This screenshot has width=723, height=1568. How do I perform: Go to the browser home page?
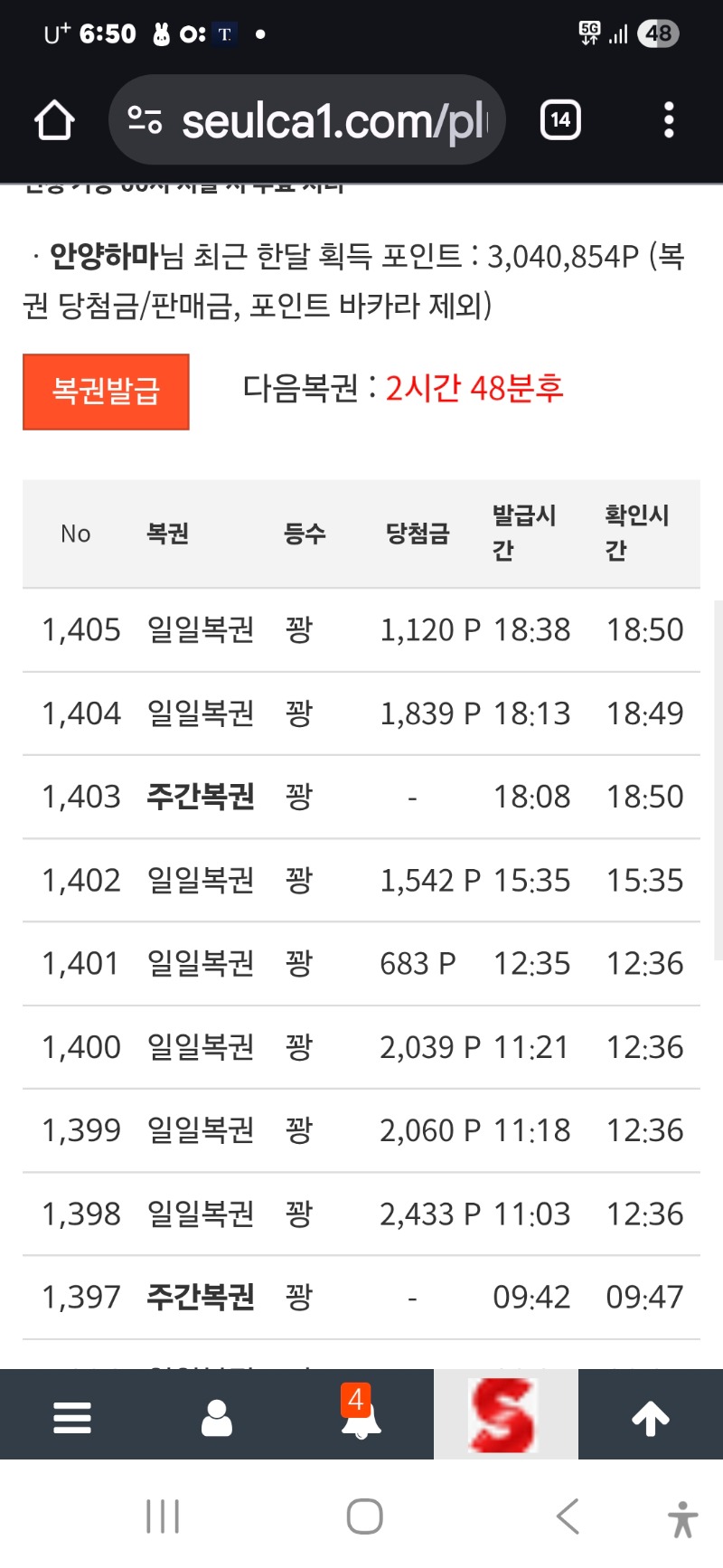point(54,120)
